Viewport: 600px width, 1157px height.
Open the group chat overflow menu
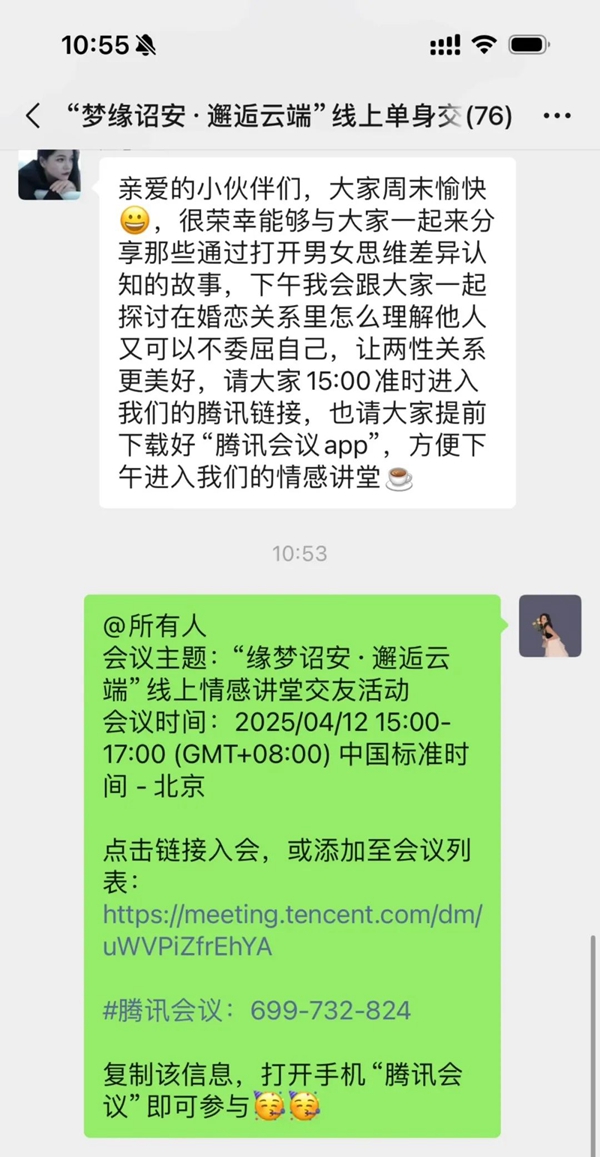556,116
